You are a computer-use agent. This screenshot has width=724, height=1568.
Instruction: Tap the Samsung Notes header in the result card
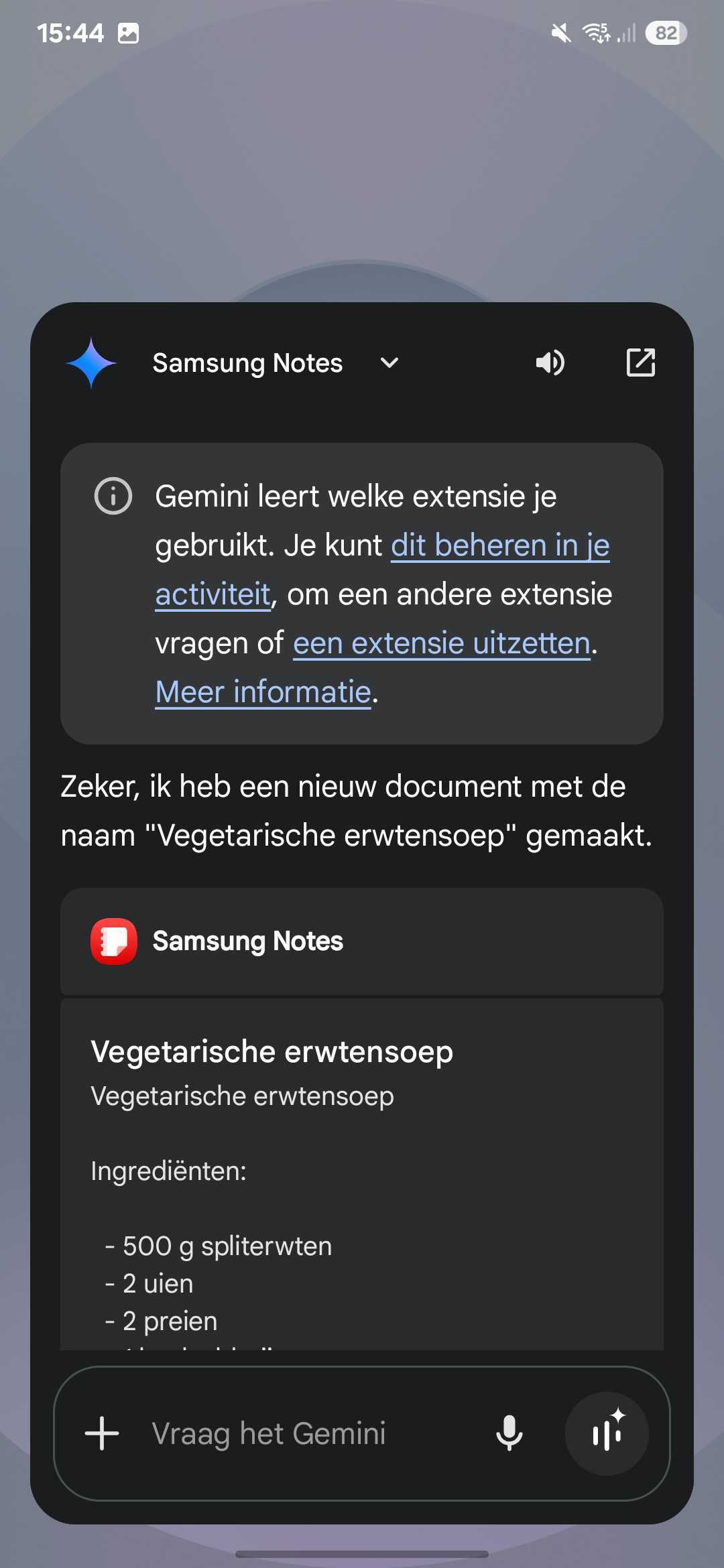tap(362, 941)
